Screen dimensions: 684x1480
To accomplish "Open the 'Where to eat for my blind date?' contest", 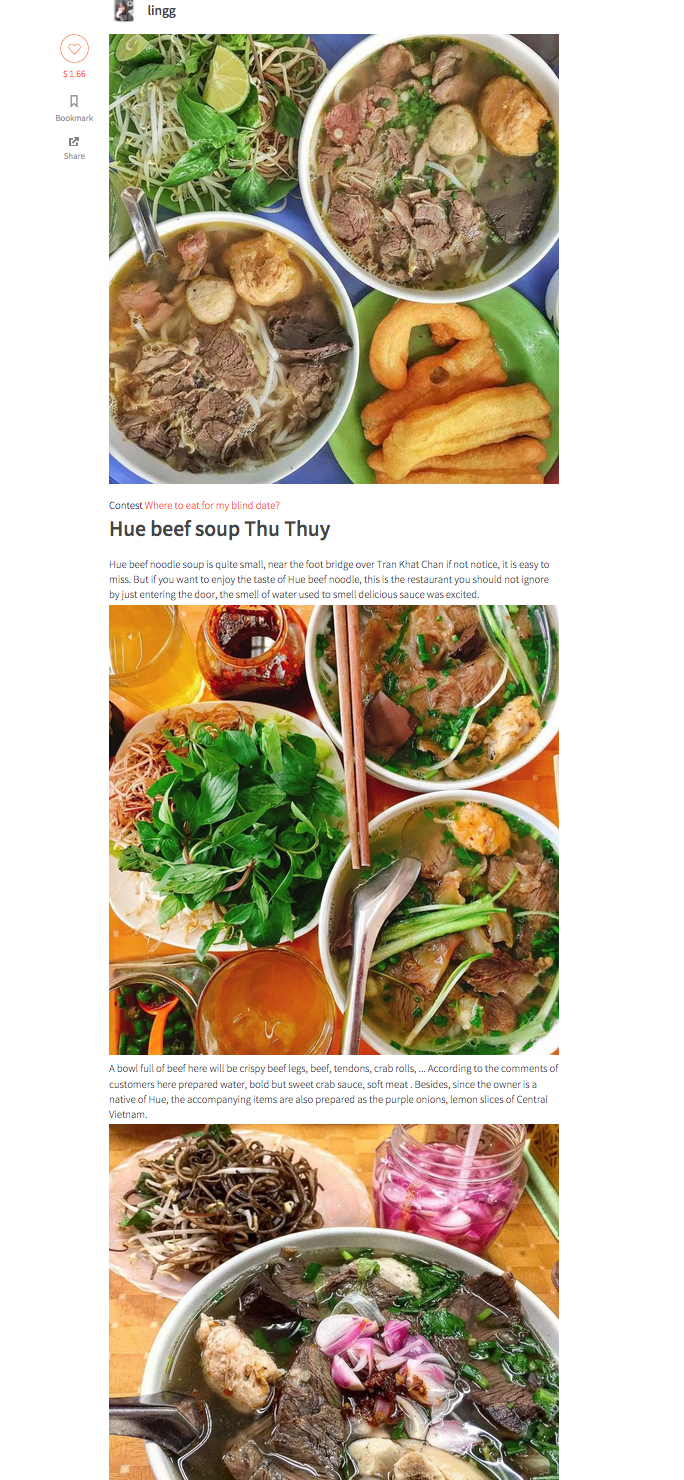I will pyautogui.click(x=212, y=505).
